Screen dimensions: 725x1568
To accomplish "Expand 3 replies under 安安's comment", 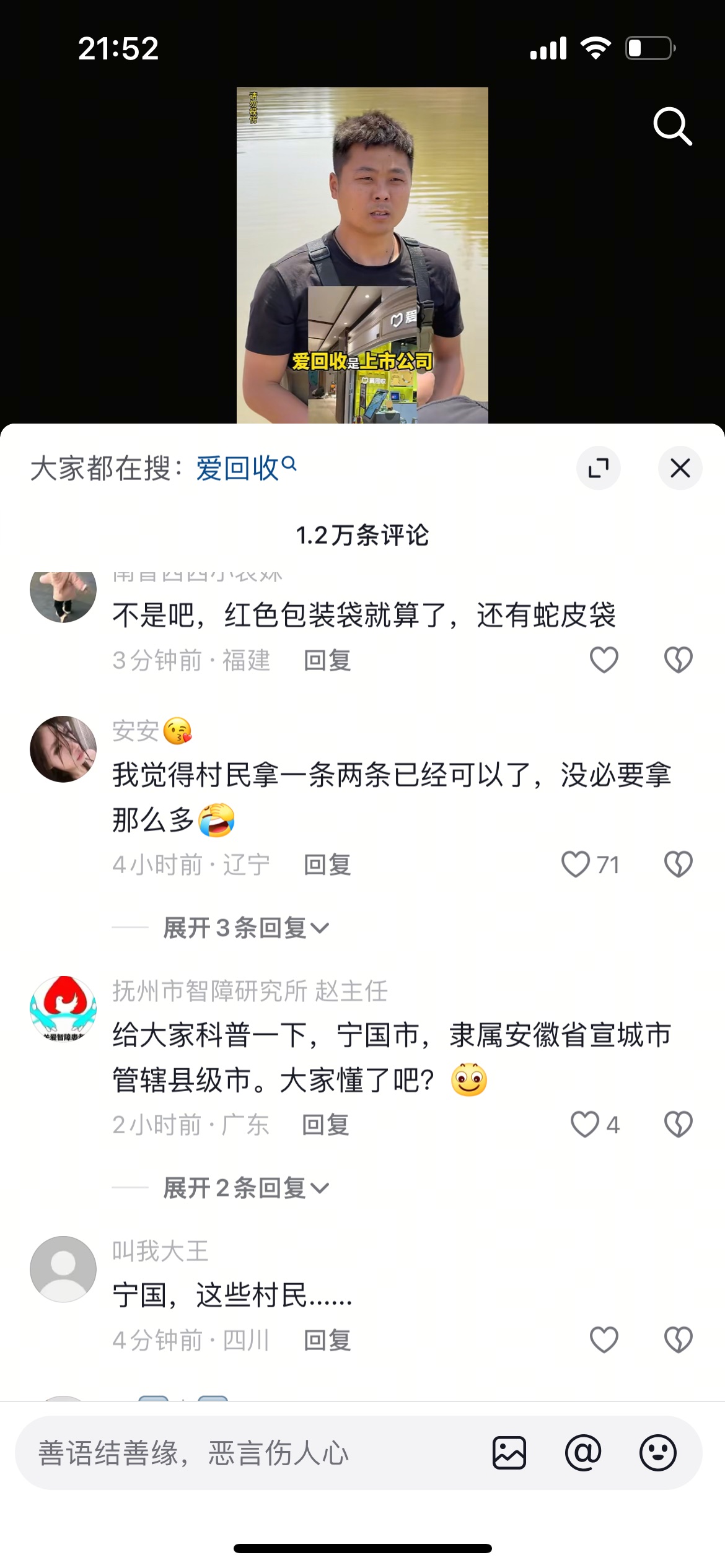I will pyautogui.click(x=245, y=928).
